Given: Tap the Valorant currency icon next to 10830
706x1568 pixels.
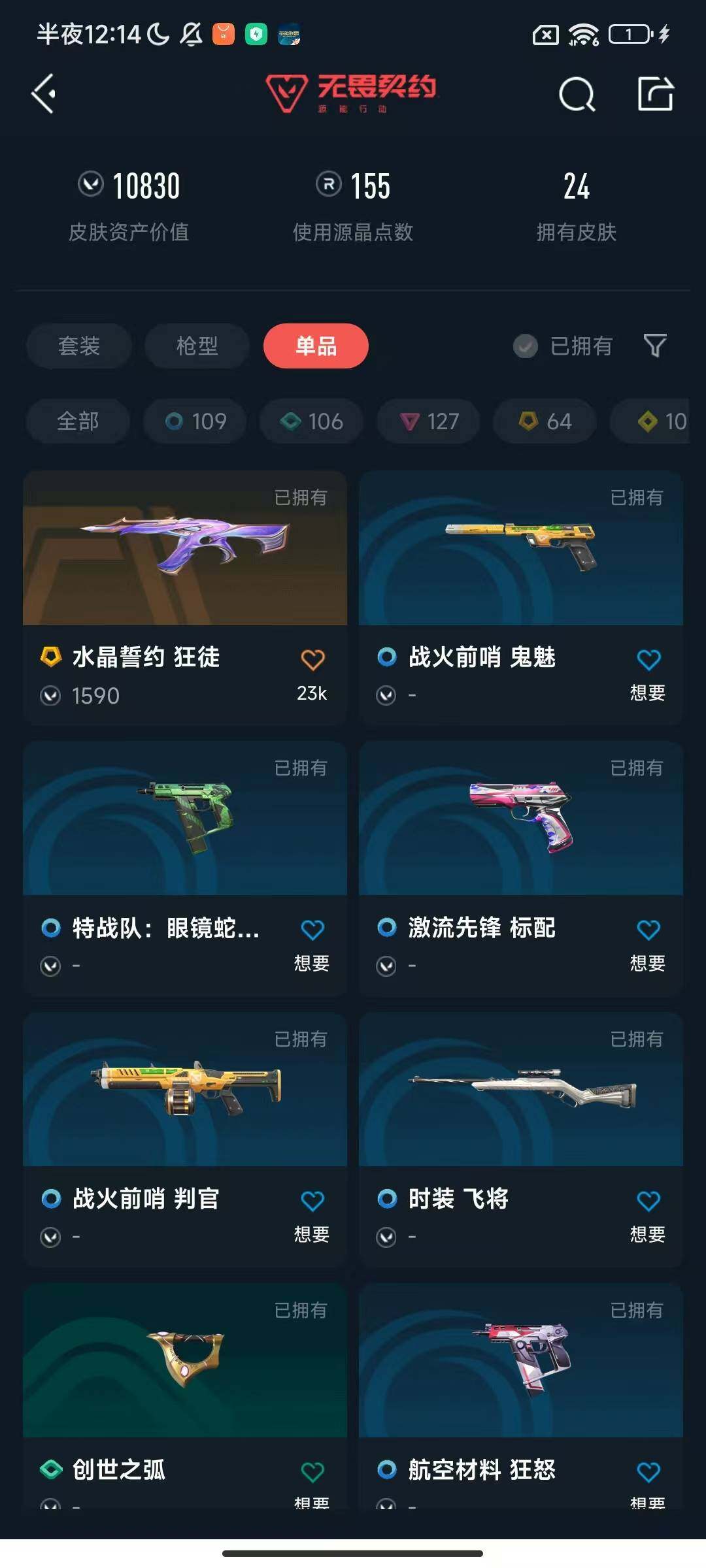Looking at the screenshot, I should [x=91, y=185].
